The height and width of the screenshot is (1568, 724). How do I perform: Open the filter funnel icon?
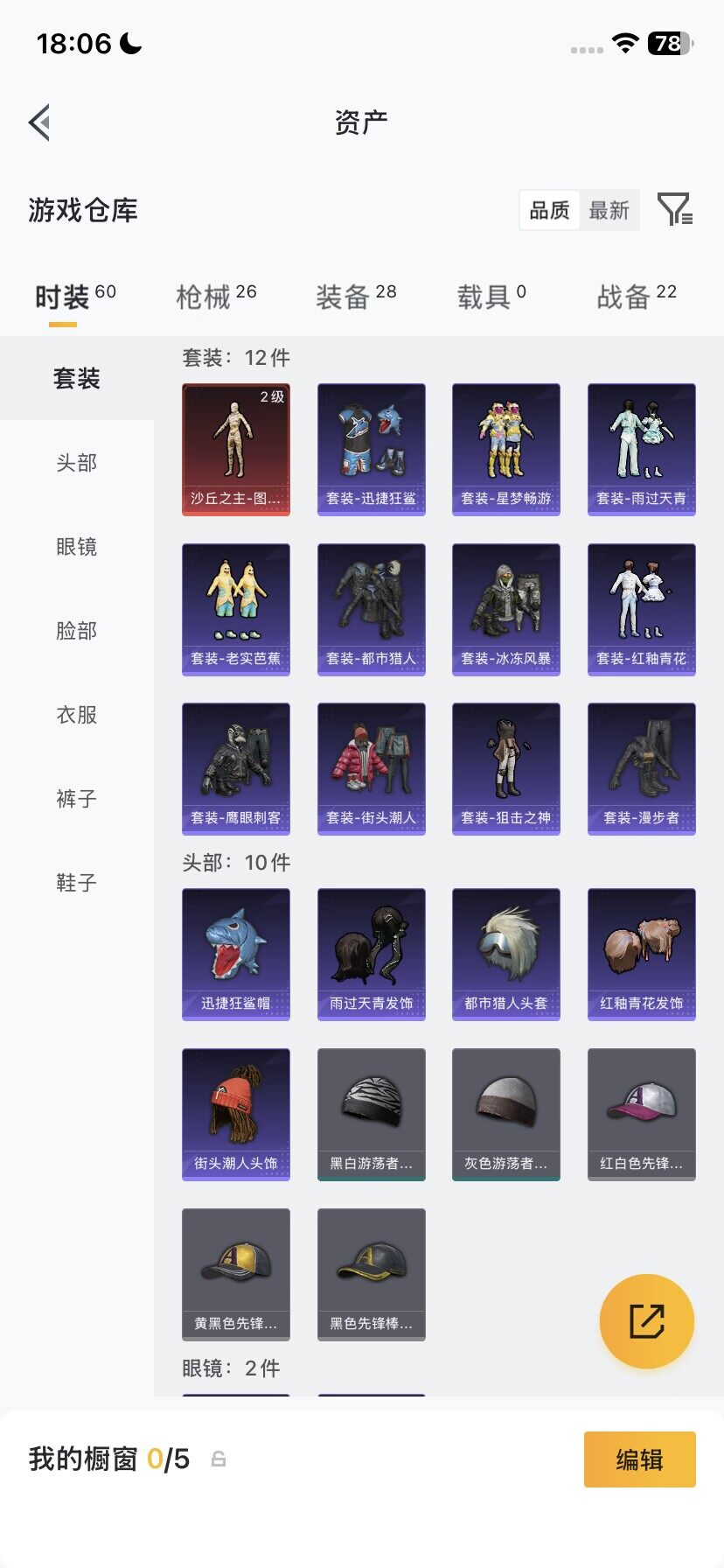[676, 210]
